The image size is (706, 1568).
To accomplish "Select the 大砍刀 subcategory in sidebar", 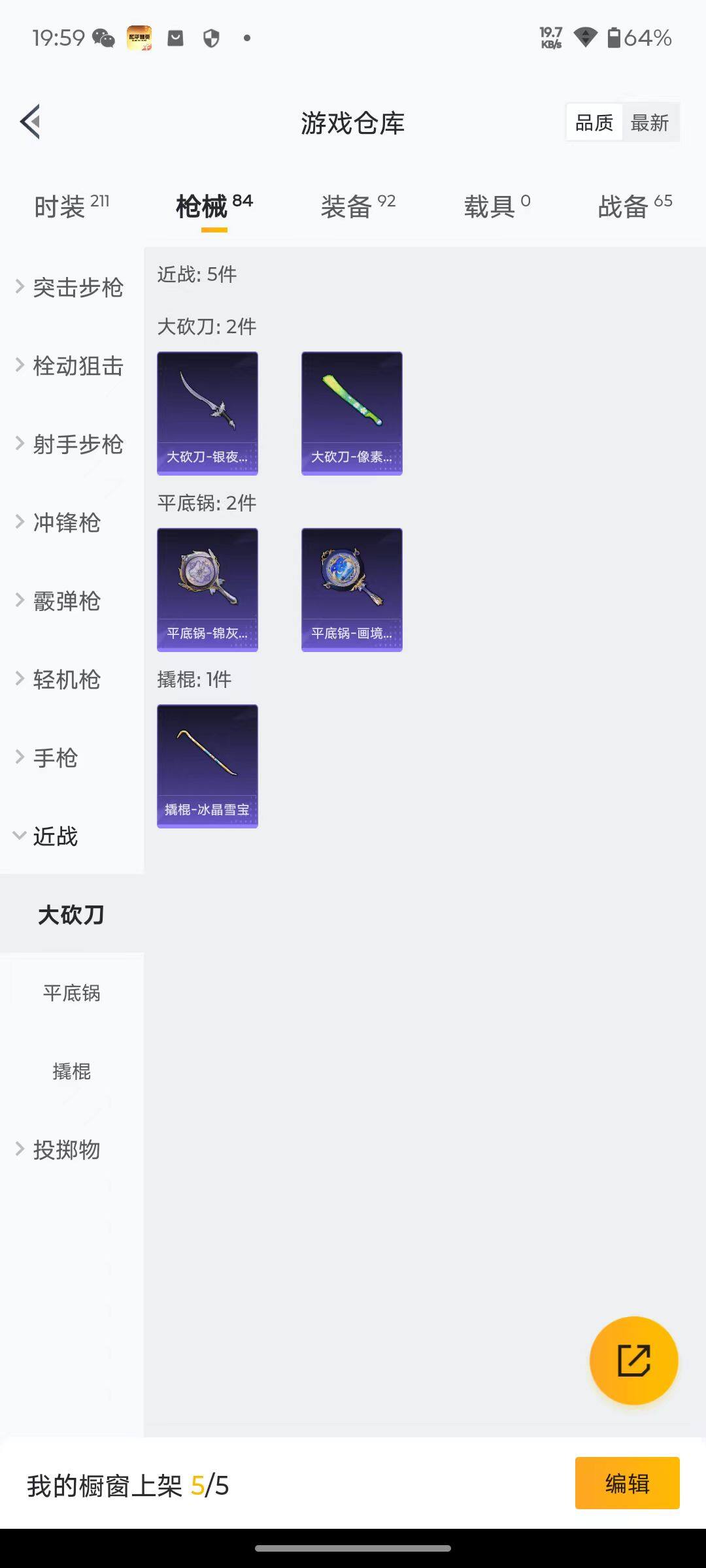I will (72, 915).
